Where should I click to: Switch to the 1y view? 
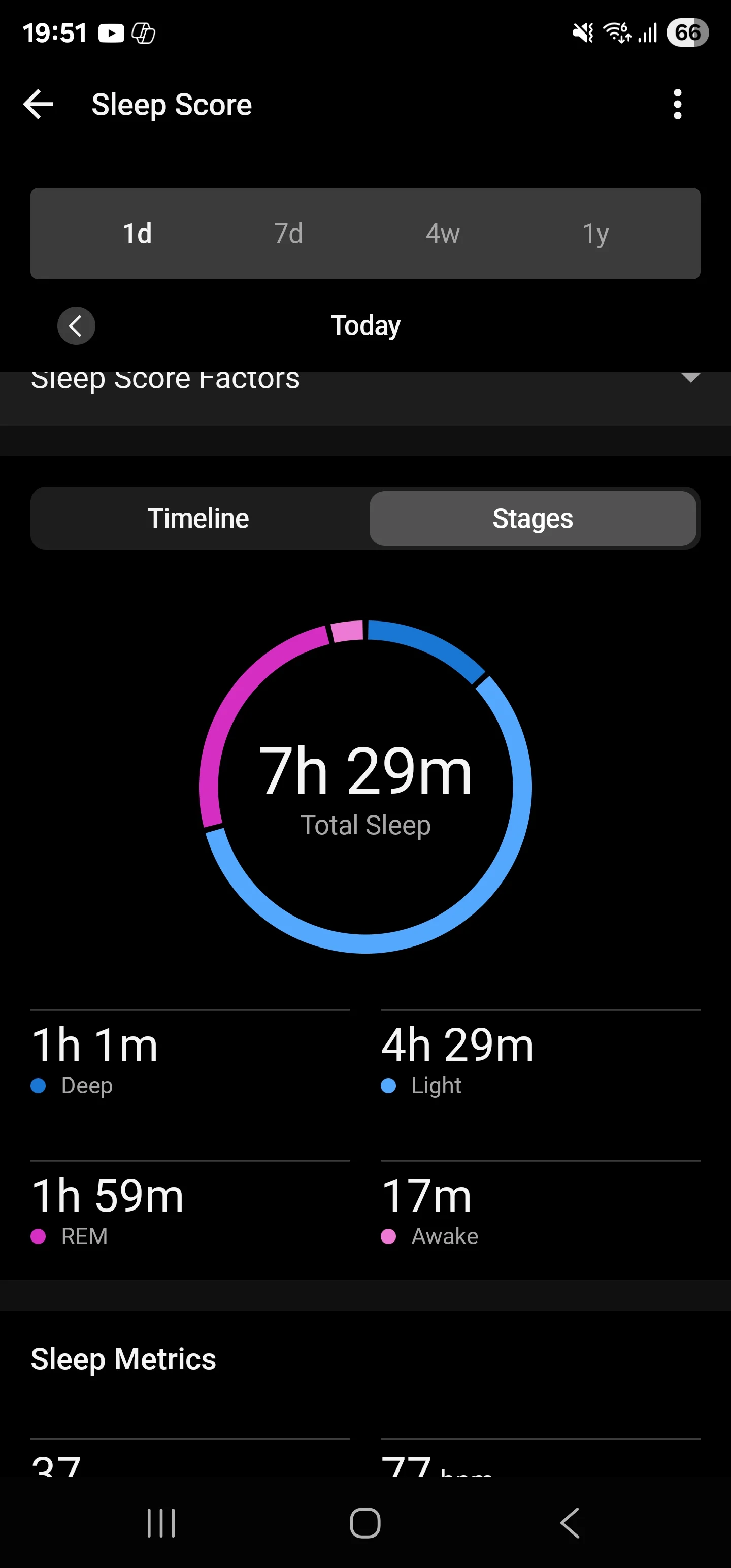point(595,234)
